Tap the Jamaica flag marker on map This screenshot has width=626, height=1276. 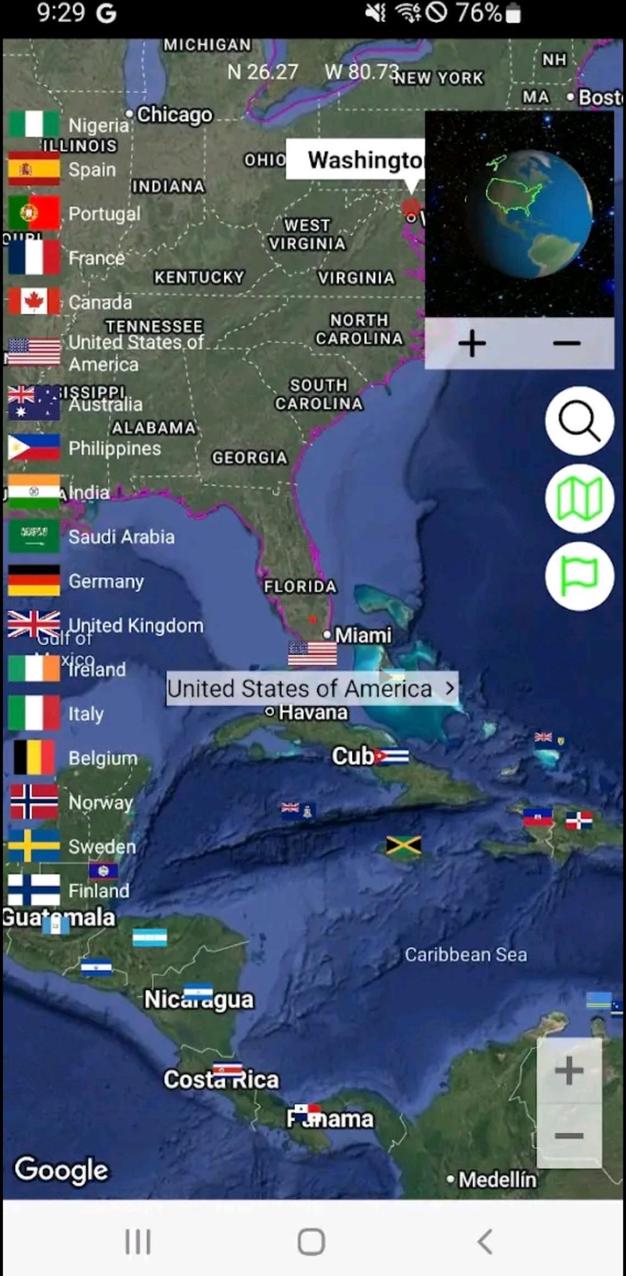403,846
